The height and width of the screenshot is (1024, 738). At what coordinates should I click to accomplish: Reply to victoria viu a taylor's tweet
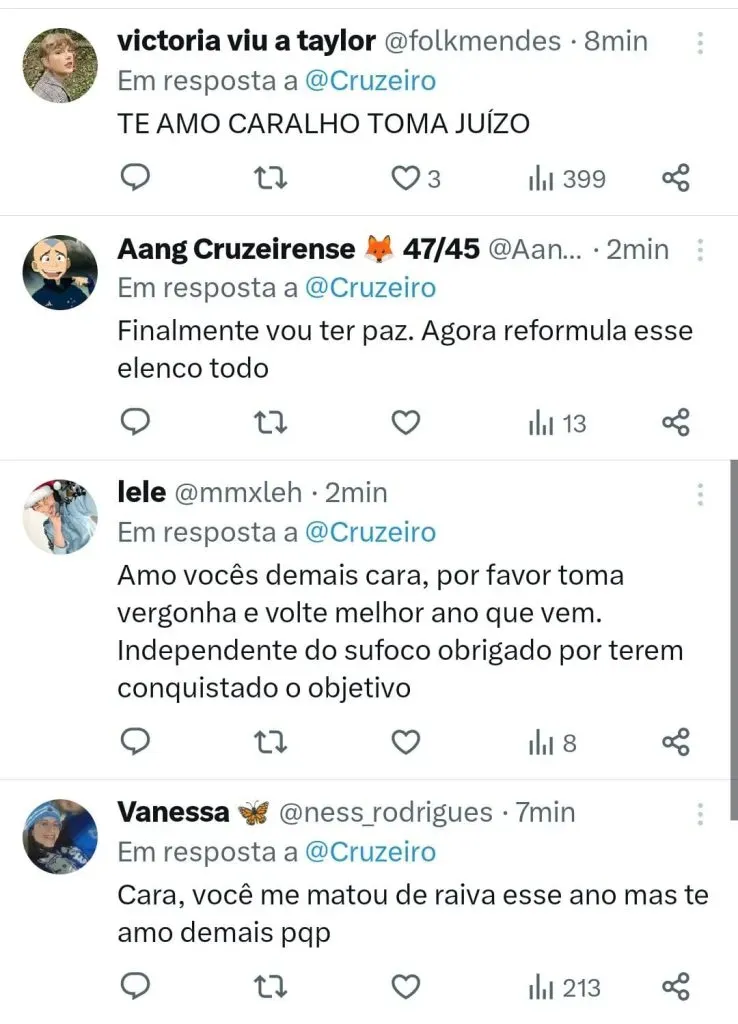[134, 179]
